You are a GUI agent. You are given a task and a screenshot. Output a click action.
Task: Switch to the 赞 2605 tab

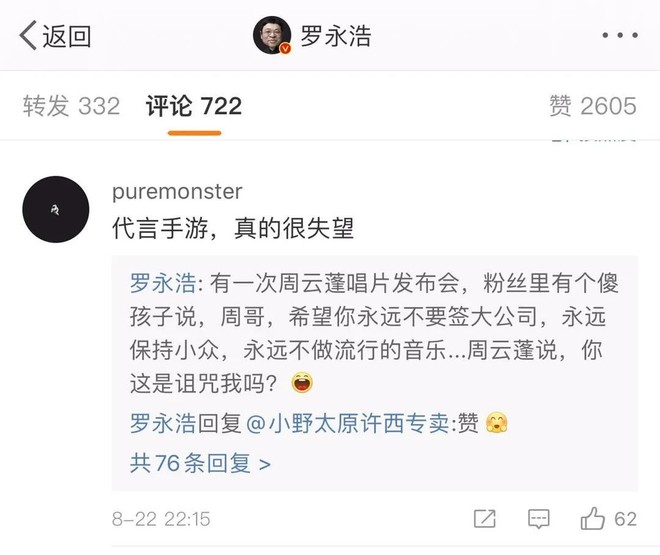[592, 105]
